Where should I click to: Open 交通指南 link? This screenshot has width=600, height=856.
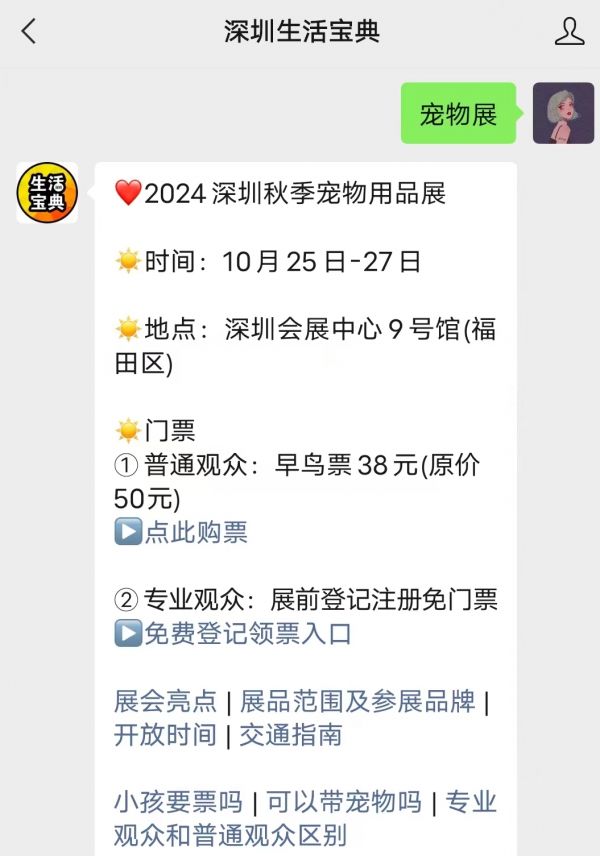291,735
